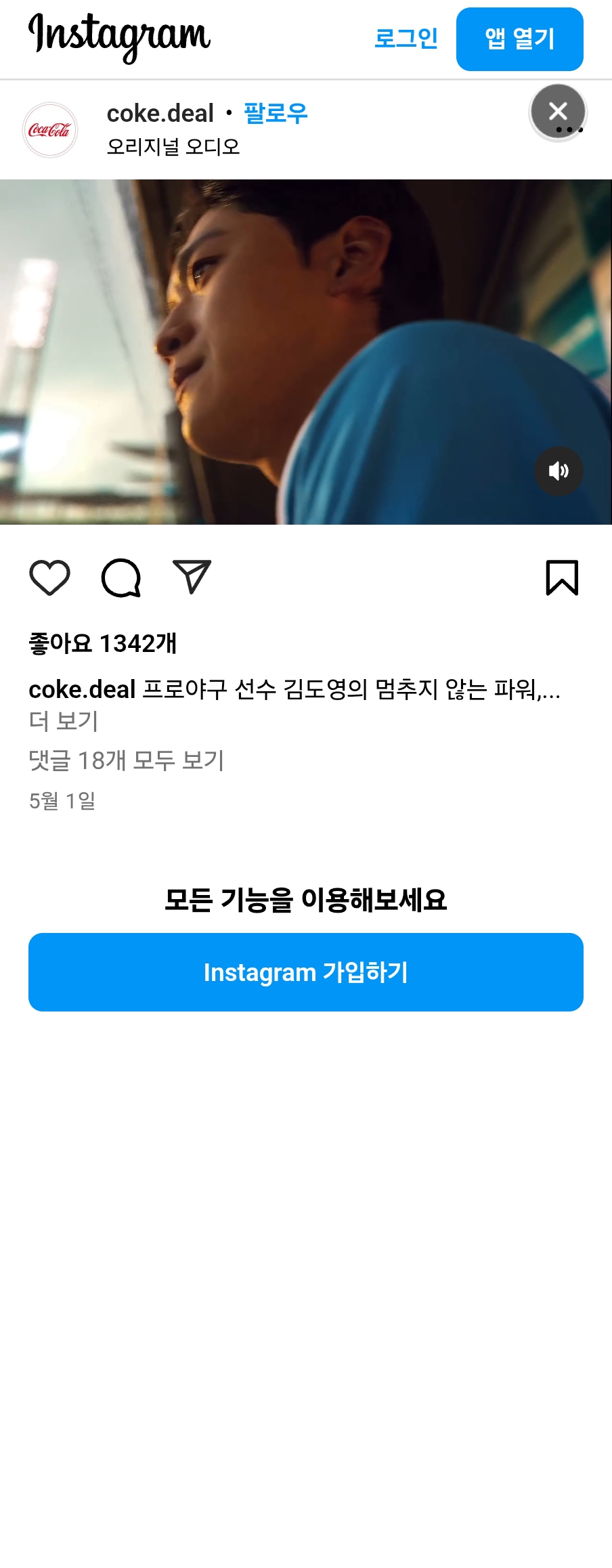Image resolution: width=612 pixels, height=1568 pixels.
Task: Tap the 앱 열기 button
Action: 519,39
